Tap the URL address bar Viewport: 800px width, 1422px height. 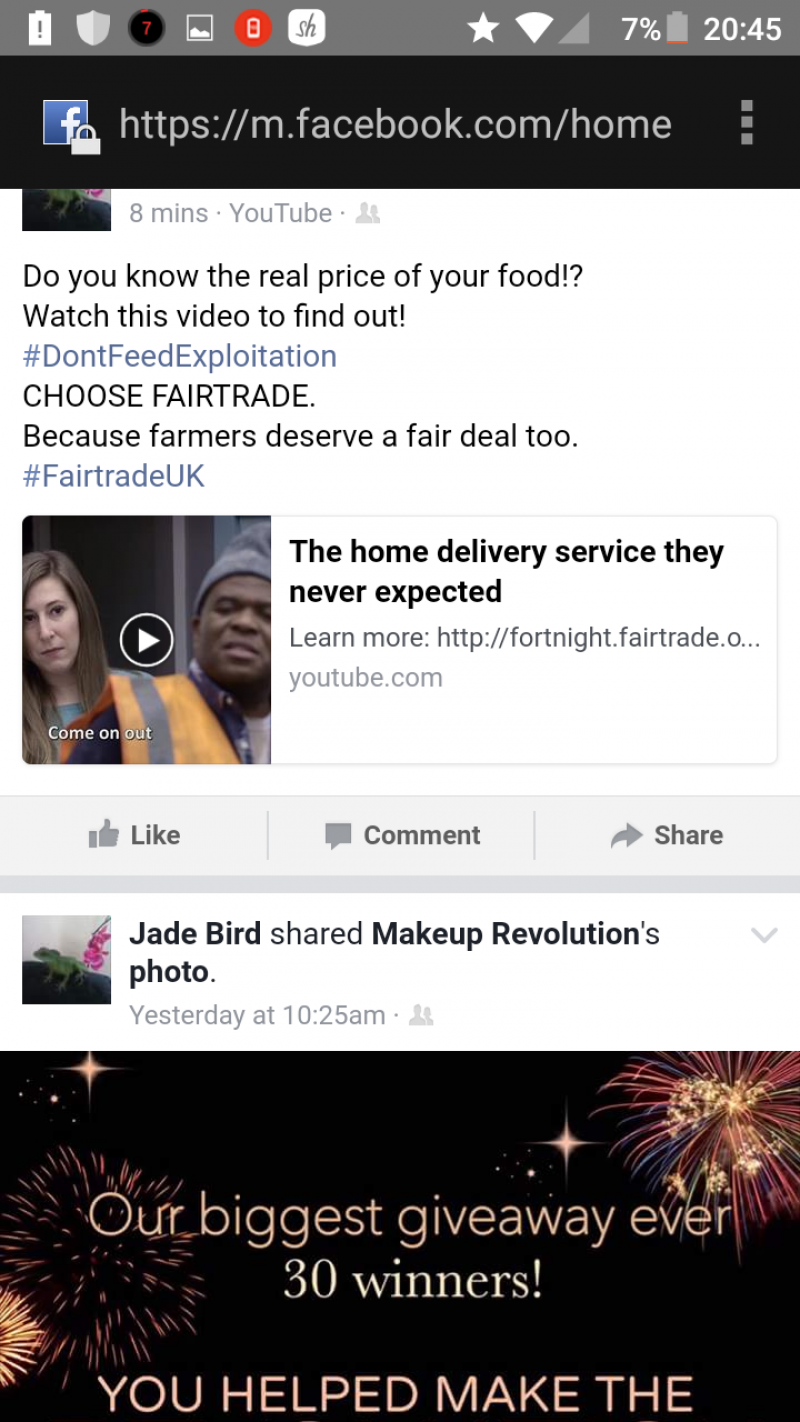coord(395,124)
